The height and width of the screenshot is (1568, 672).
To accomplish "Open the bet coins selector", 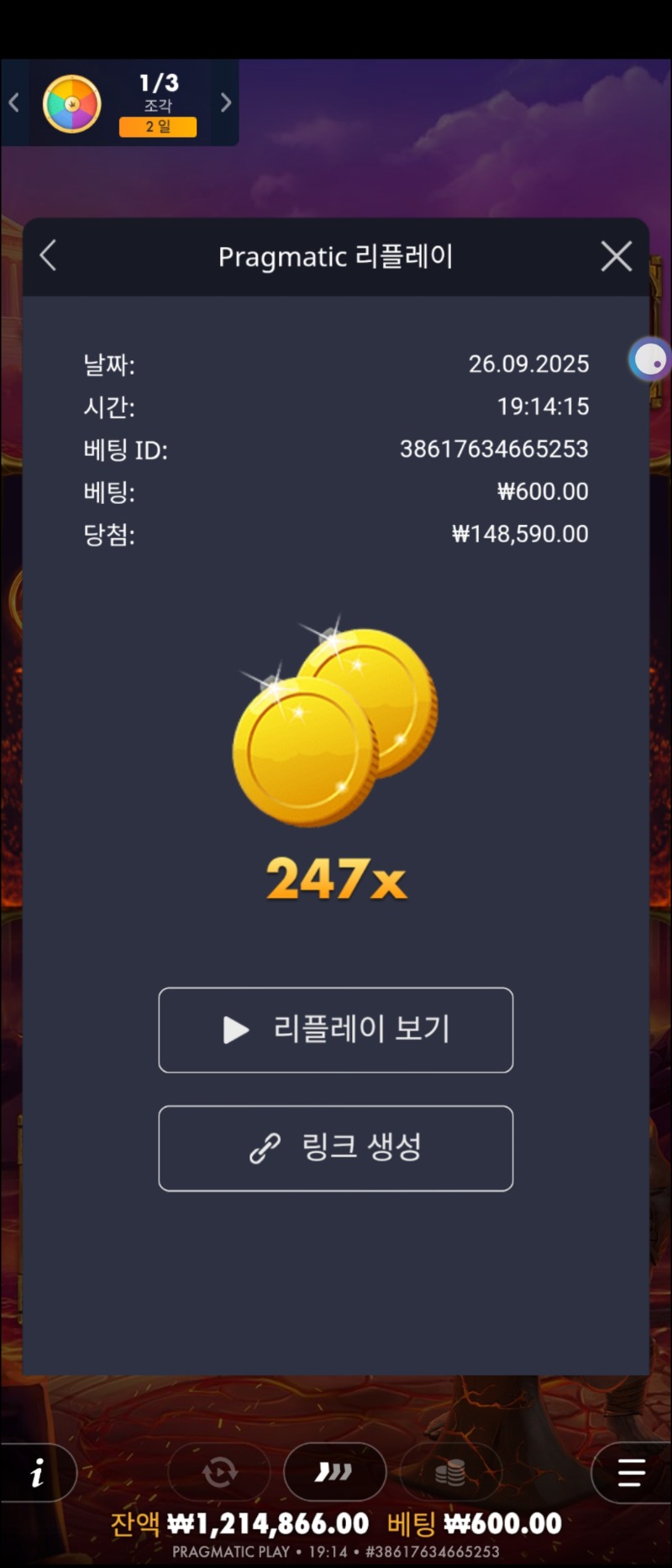I will coord(450,1472).
